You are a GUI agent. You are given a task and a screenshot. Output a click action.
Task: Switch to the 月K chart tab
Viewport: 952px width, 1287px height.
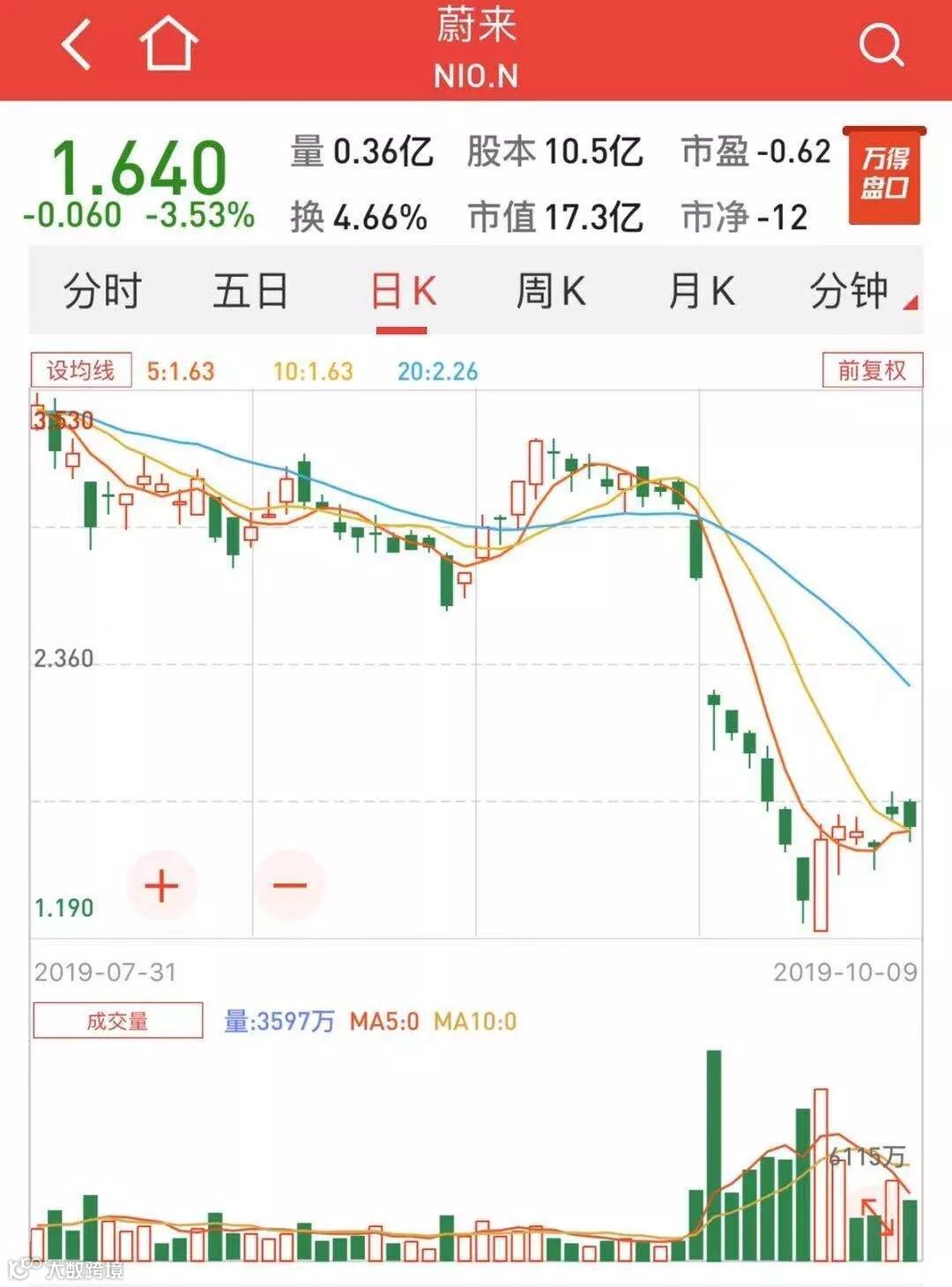[702, 291]
